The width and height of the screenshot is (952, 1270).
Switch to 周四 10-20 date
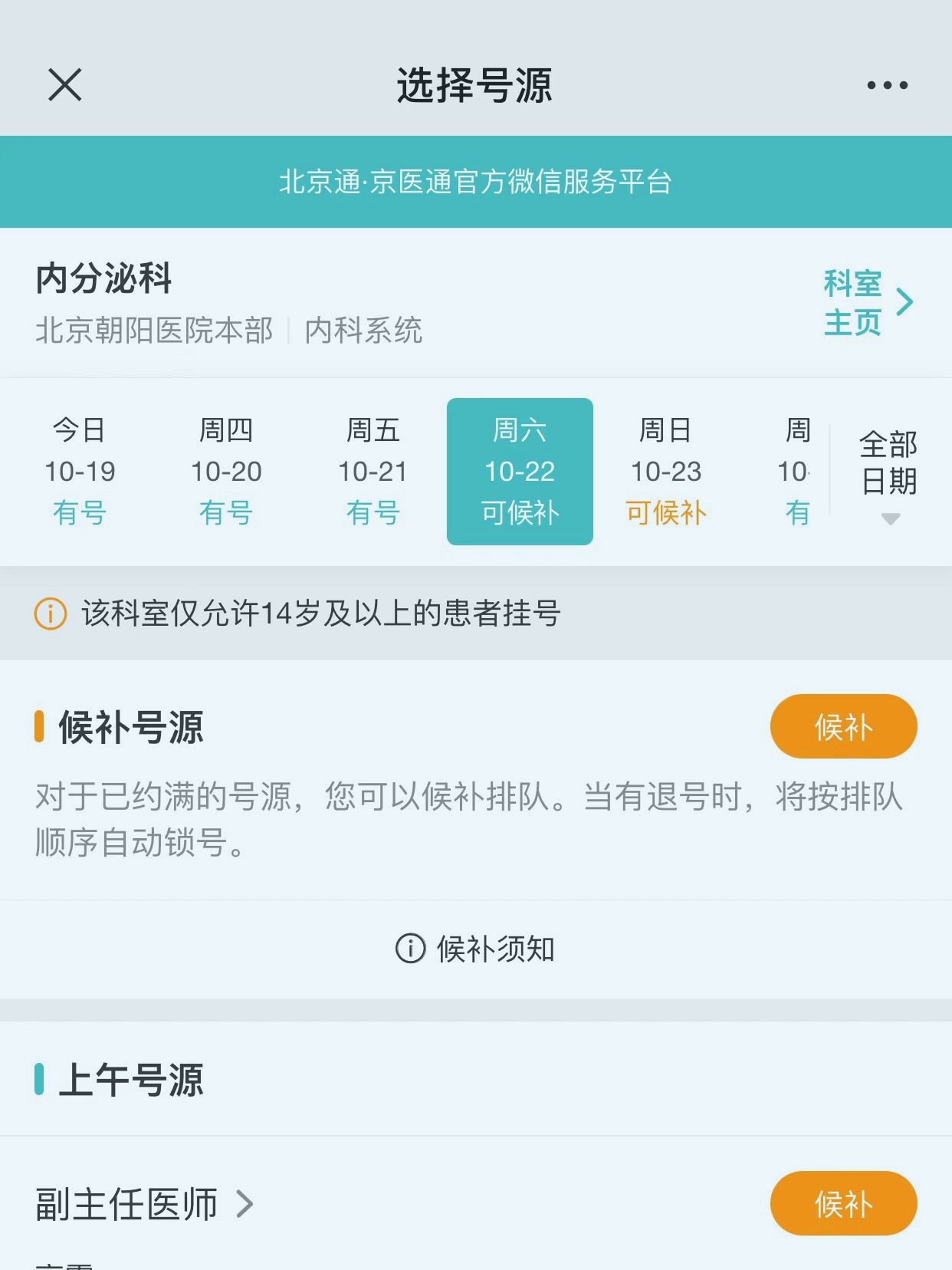226,471
